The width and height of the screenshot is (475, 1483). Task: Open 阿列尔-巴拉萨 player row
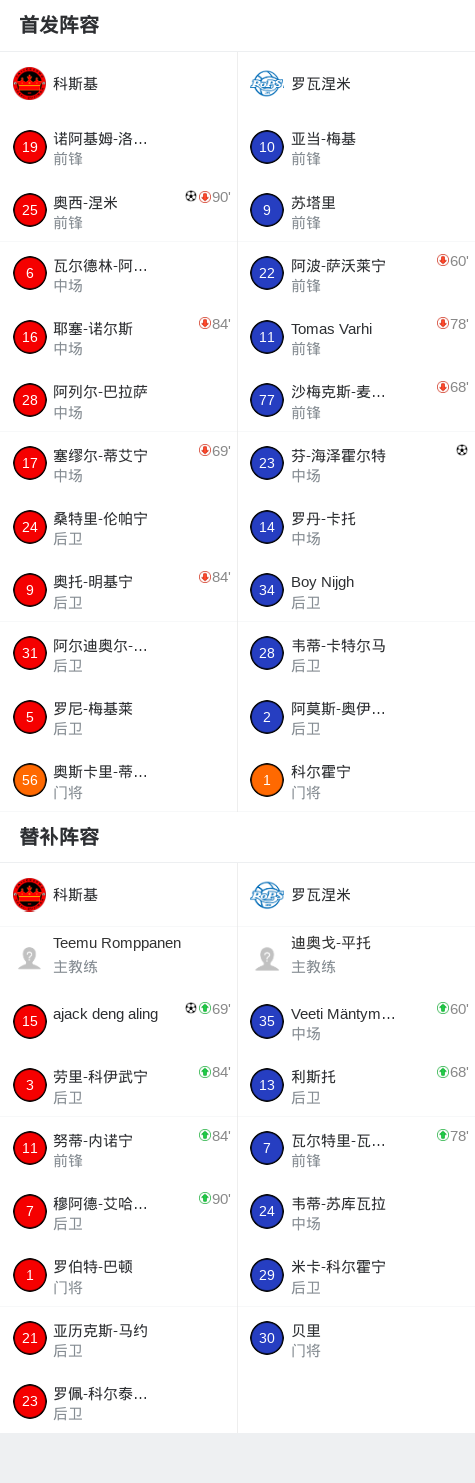click(x=118, y=400)
